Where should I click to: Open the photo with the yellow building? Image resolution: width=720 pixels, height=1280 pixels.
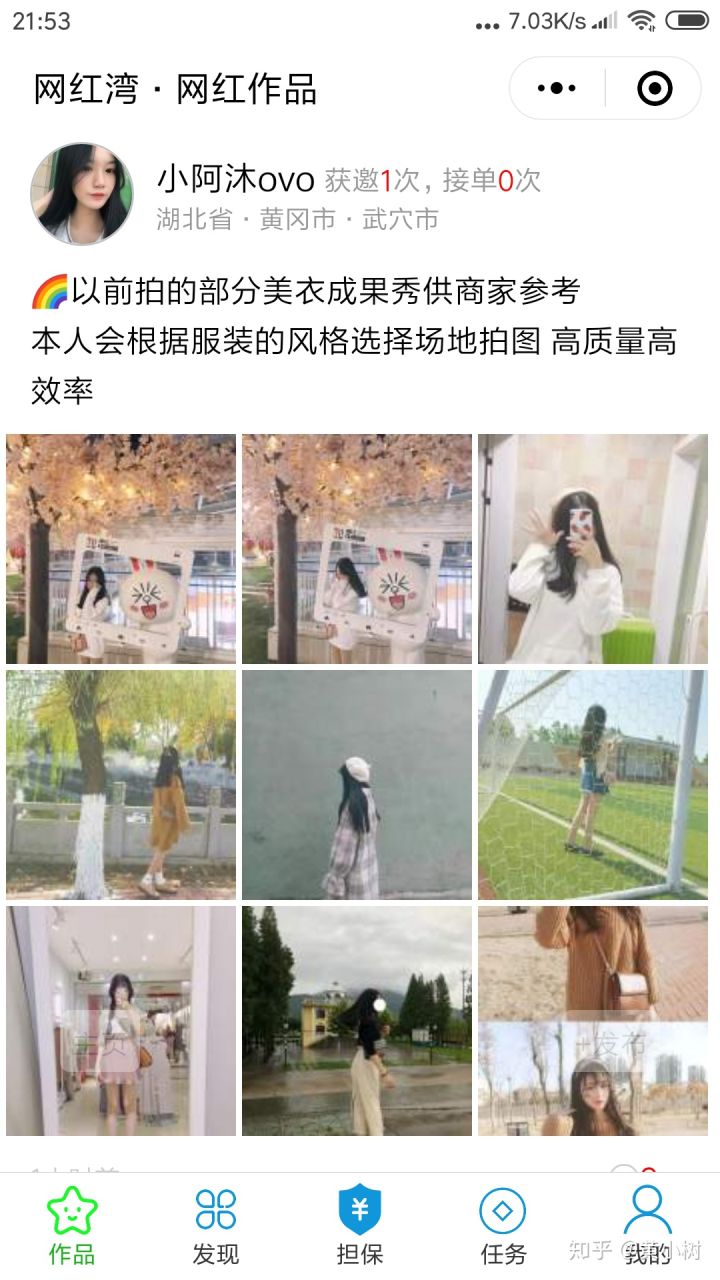(x=357, y=1021)
